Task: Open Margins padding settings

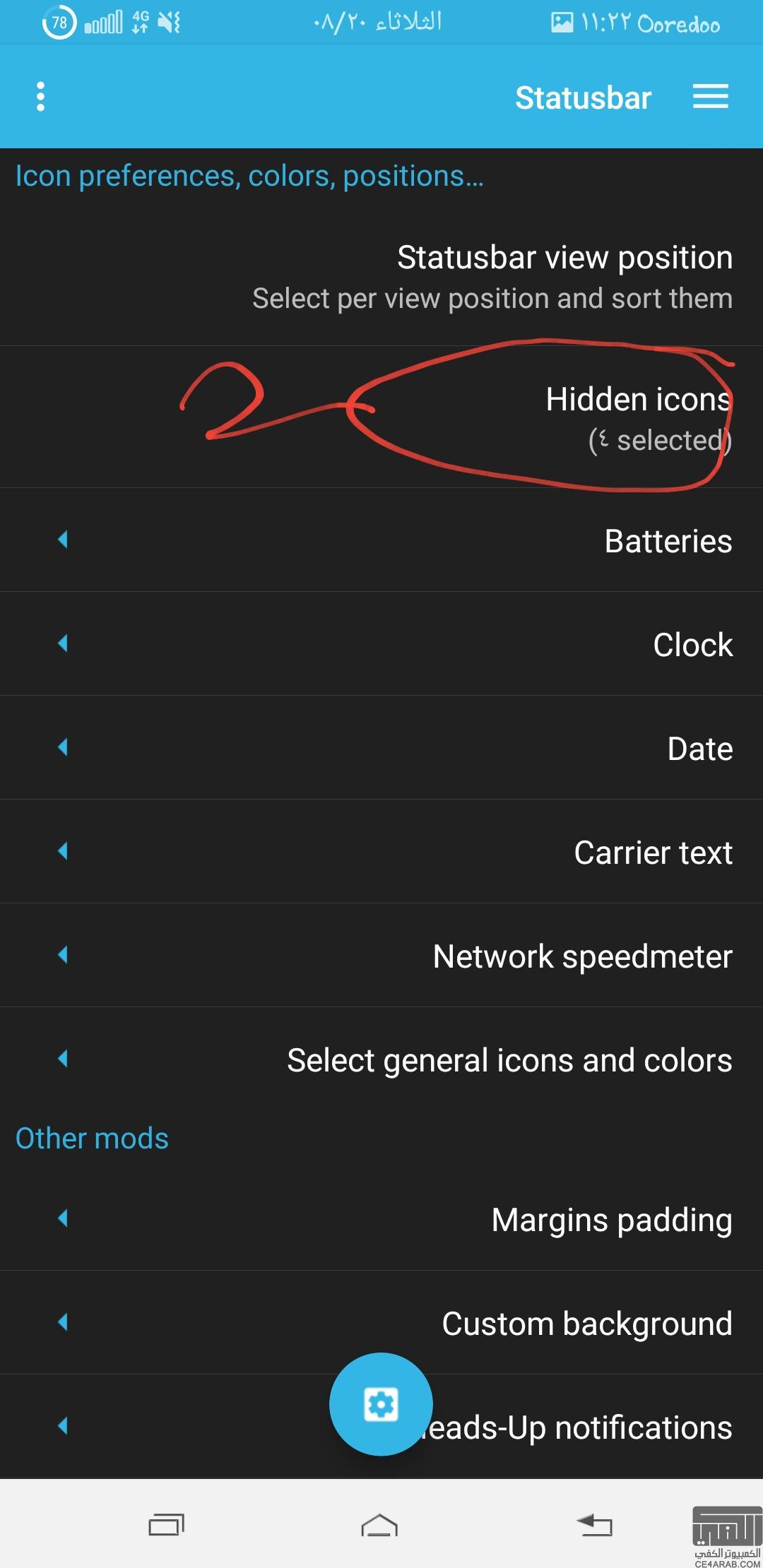Action: pyautogui.click(x=381, y=1219)
